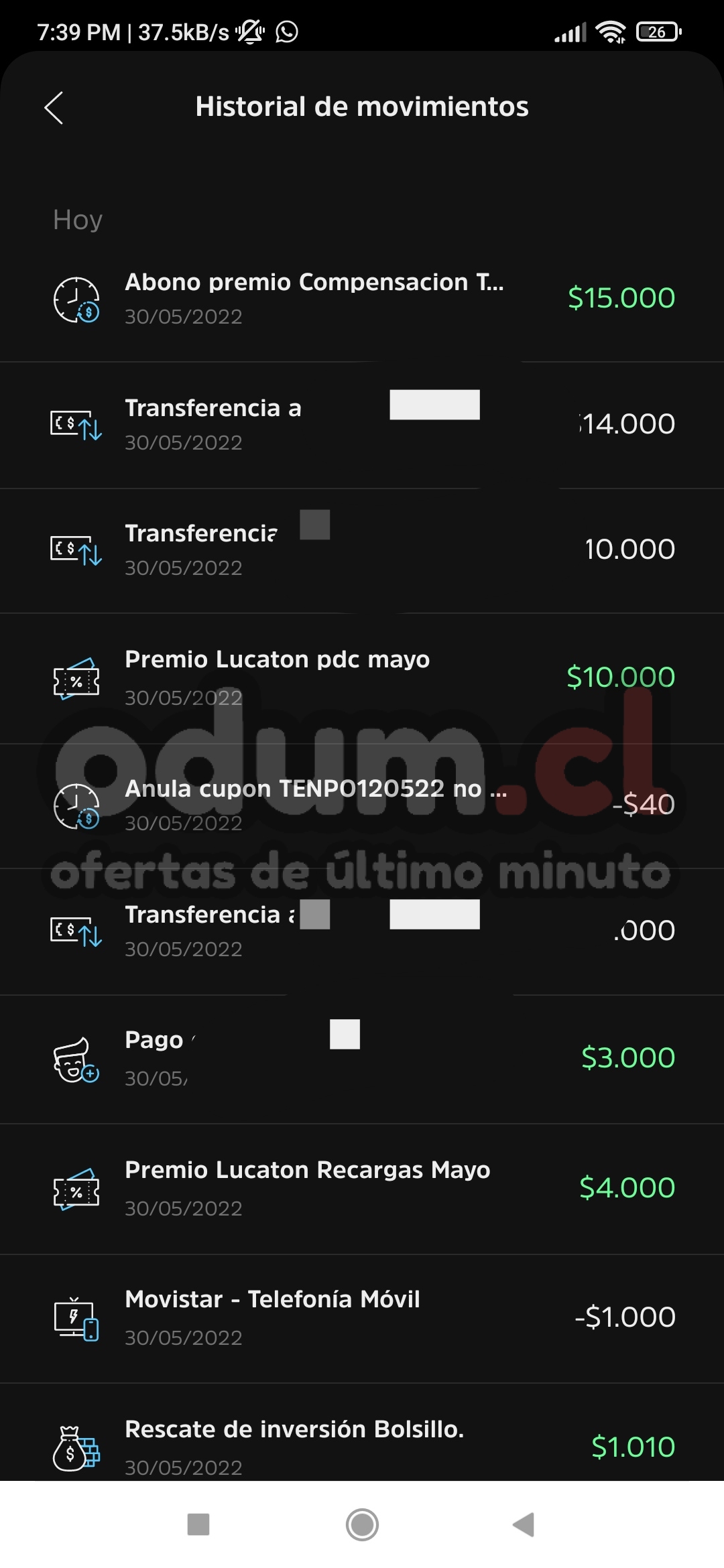Open the Movistar - Telefonía Móvil payment
The width and height of the screenshot is (724, 1568).
click(362, 1317)
